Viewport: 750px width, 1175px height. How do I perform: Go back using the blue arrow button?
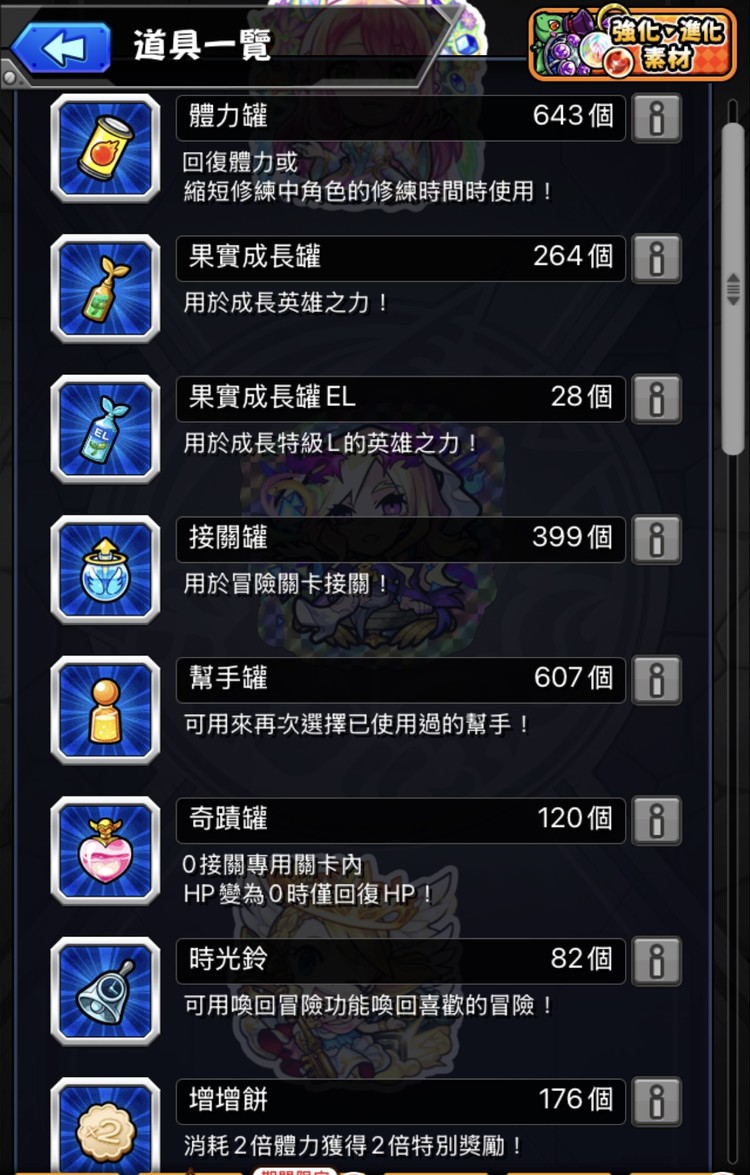pyautogui.click(x=62, y=45)
